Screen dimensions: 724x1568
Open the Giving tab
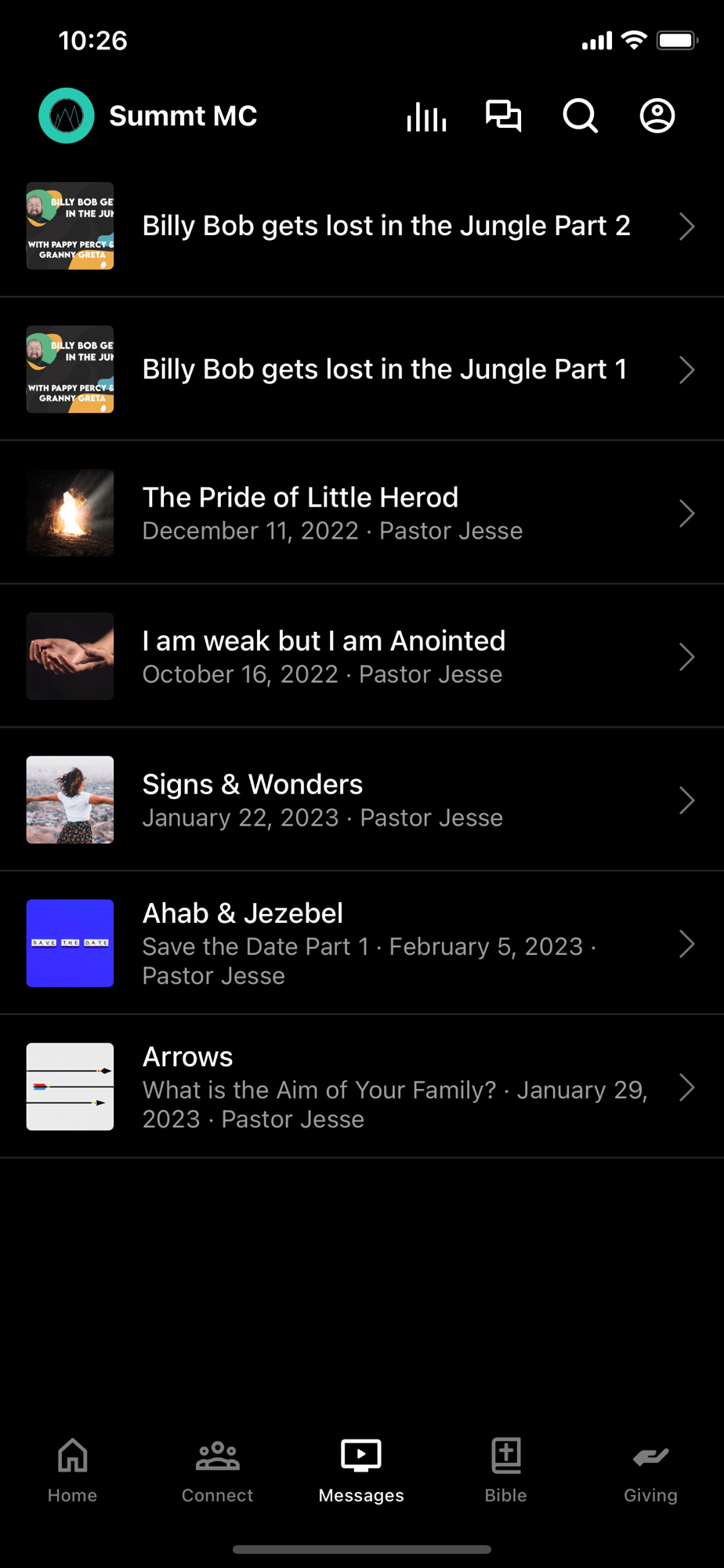(x=650, y=1470)
